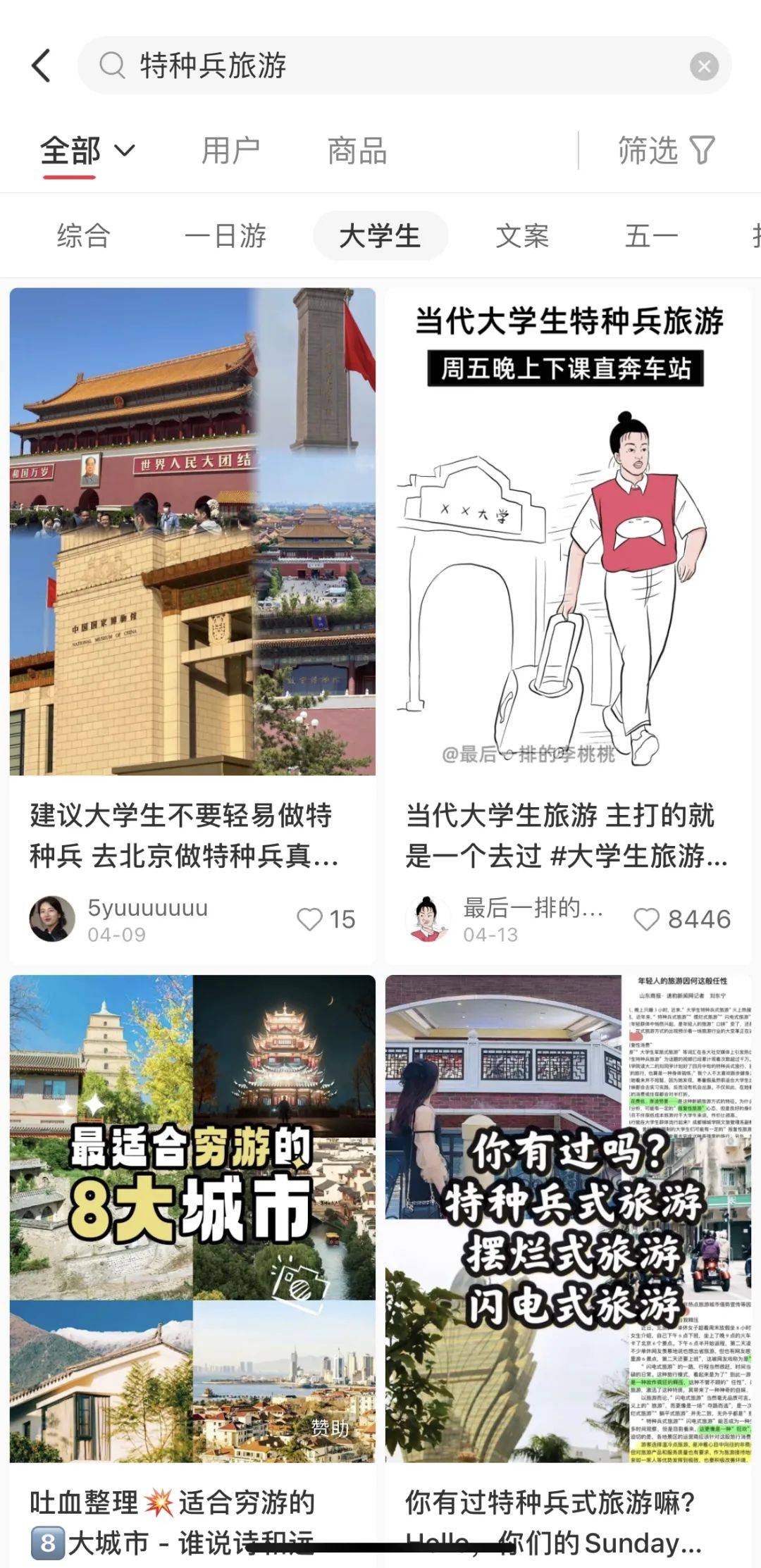761x1568 pixels.
Task: Open 最后一排的… author profile
Action: pos(428,919)
